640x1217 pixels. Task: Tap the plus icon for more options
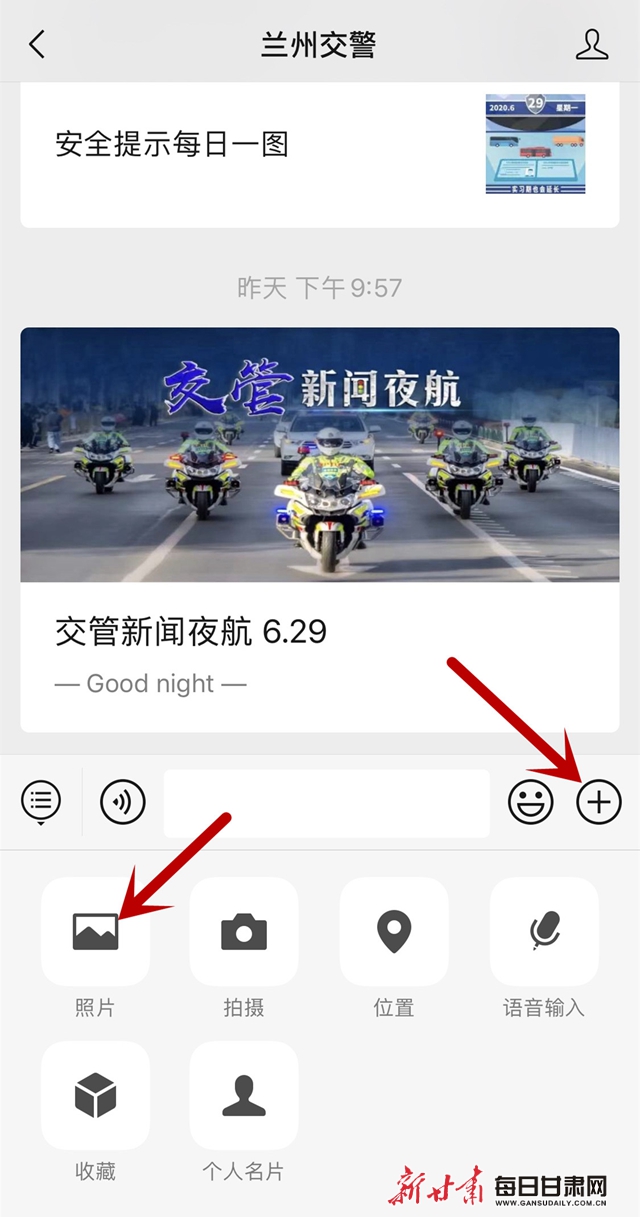tap(599, 802)
